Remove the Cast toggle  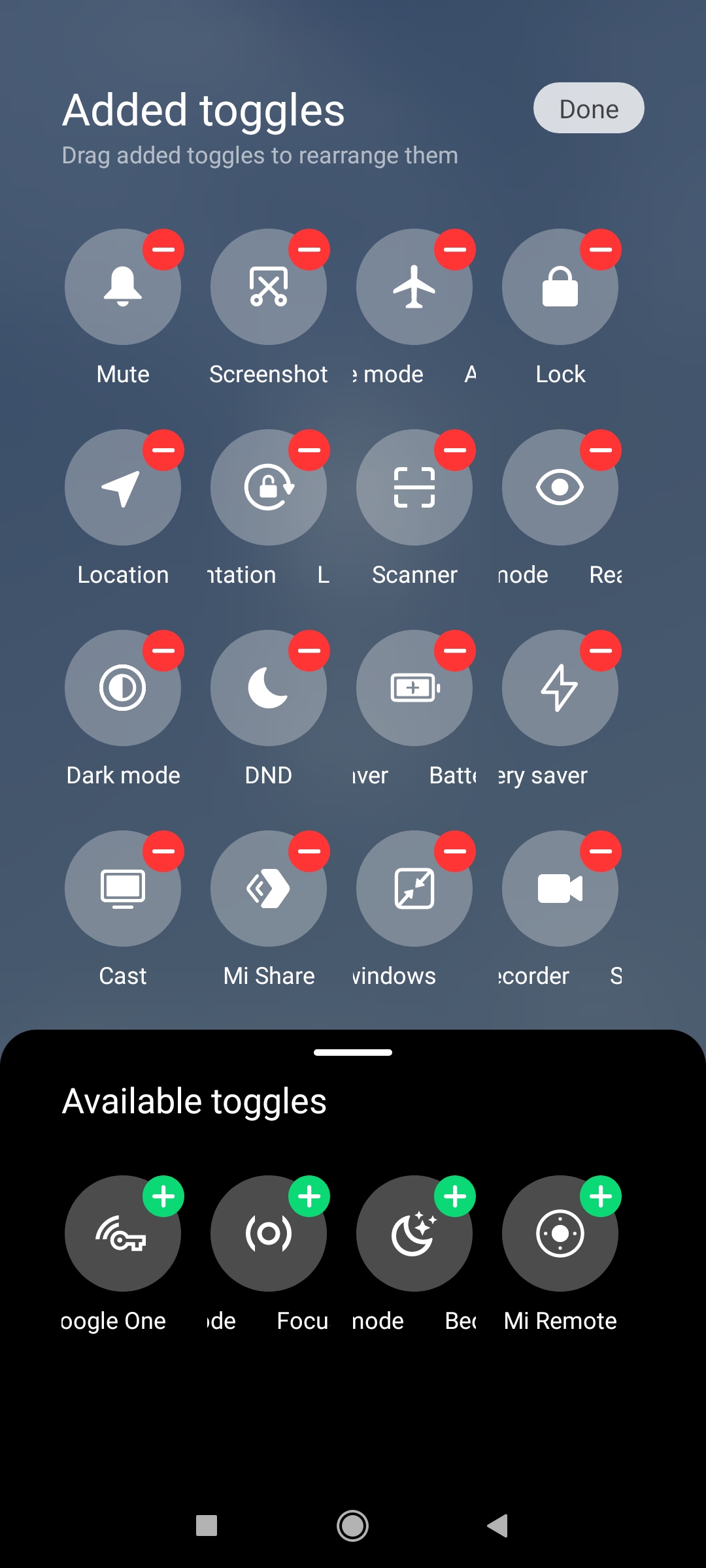[x=163, y=851]
